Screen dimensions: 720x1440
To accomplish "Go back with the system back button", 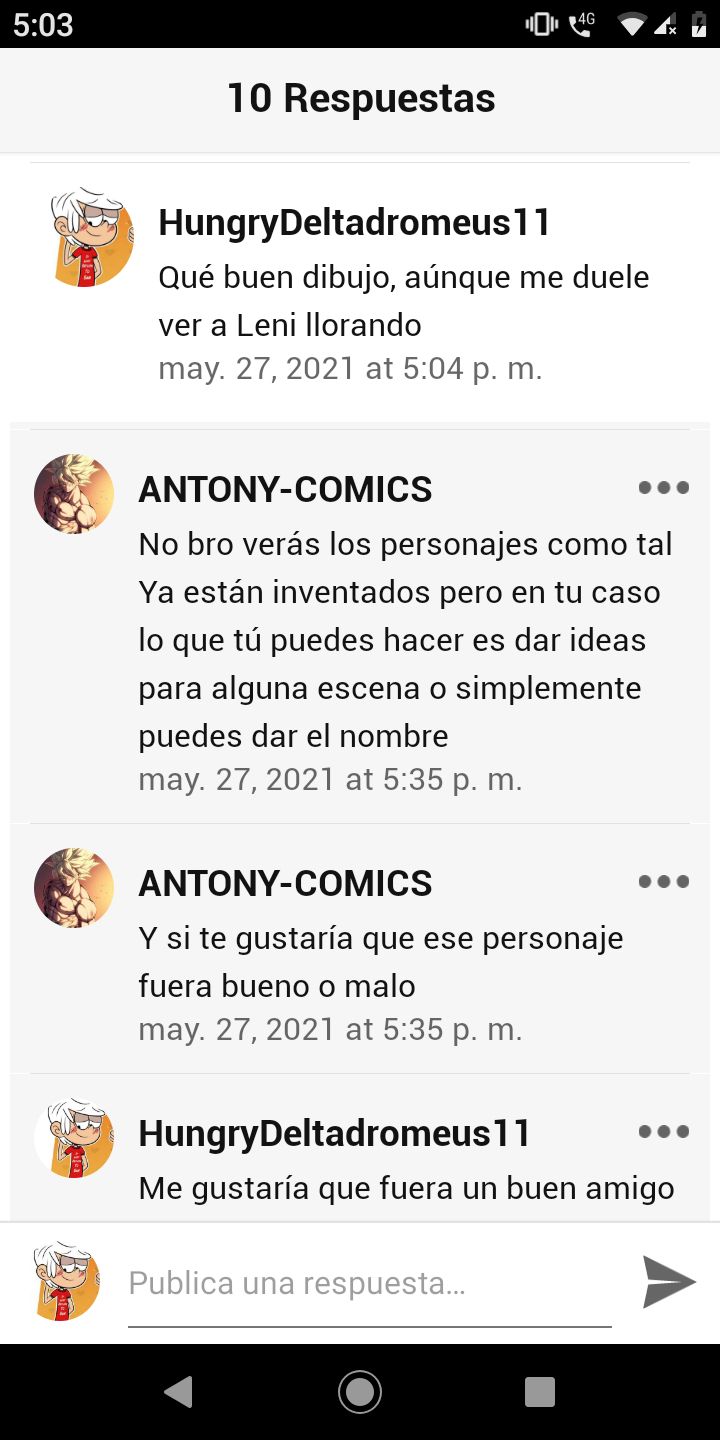I will 179,1392.
